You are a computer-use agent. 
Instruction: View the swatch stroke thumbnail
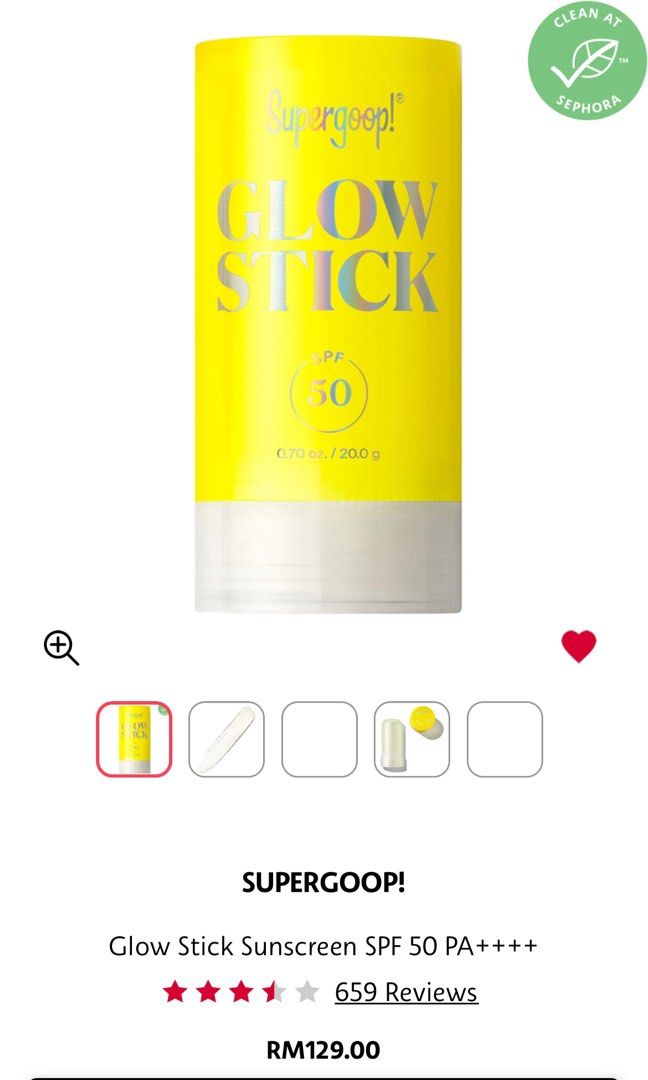(x=226, y=739)
